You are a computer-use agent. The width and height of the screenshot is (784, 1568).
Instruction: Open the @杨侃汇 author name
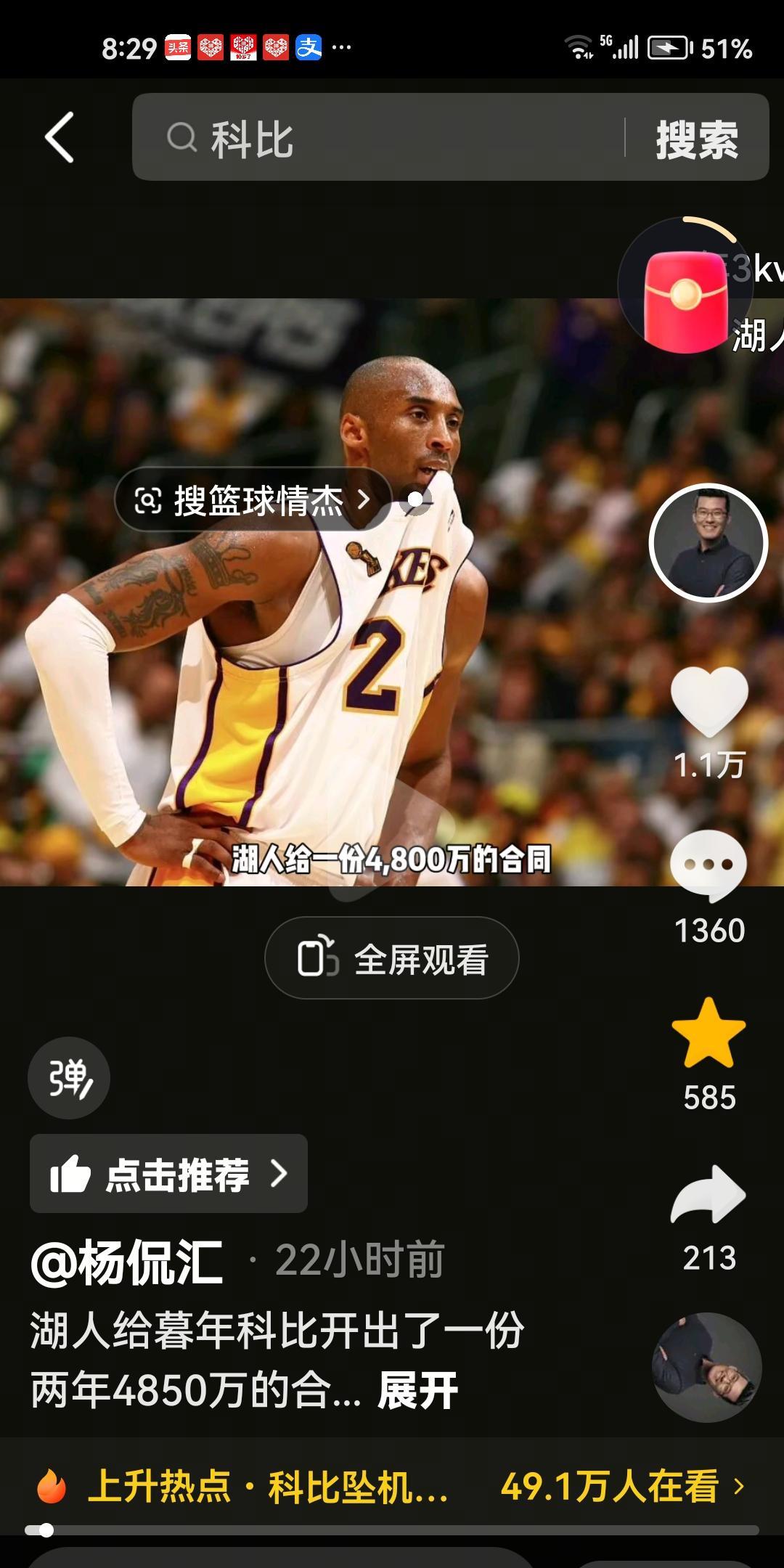click(127, 1262)
